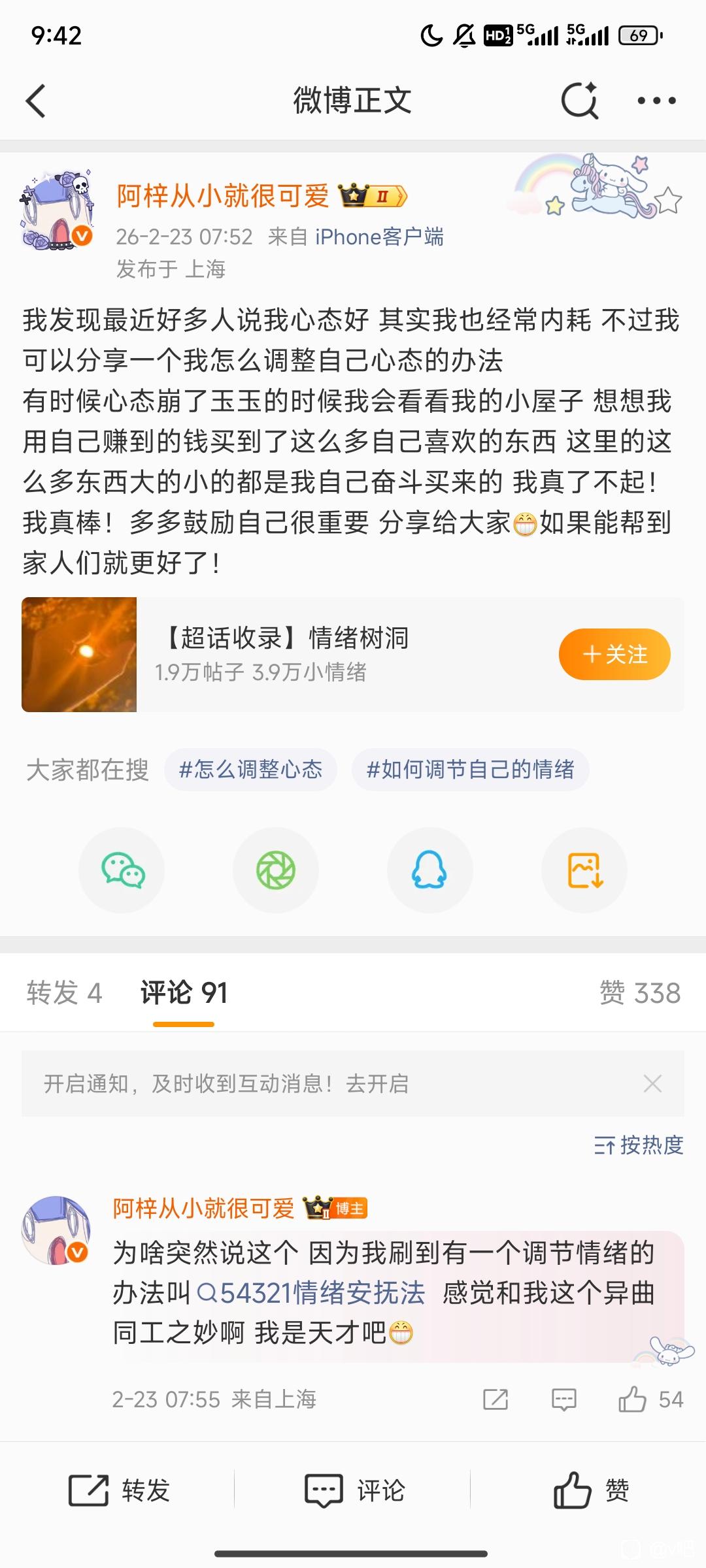Share the post to QQ
Screen dimensions: 706x1568
pyautogui.click(x=429, y=870)
